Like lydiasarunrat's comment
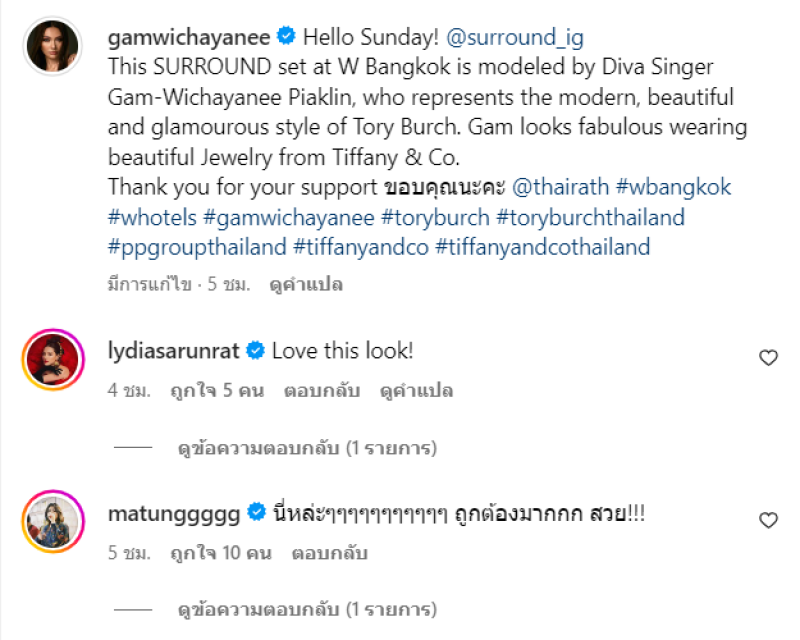 tap(768, 358)
